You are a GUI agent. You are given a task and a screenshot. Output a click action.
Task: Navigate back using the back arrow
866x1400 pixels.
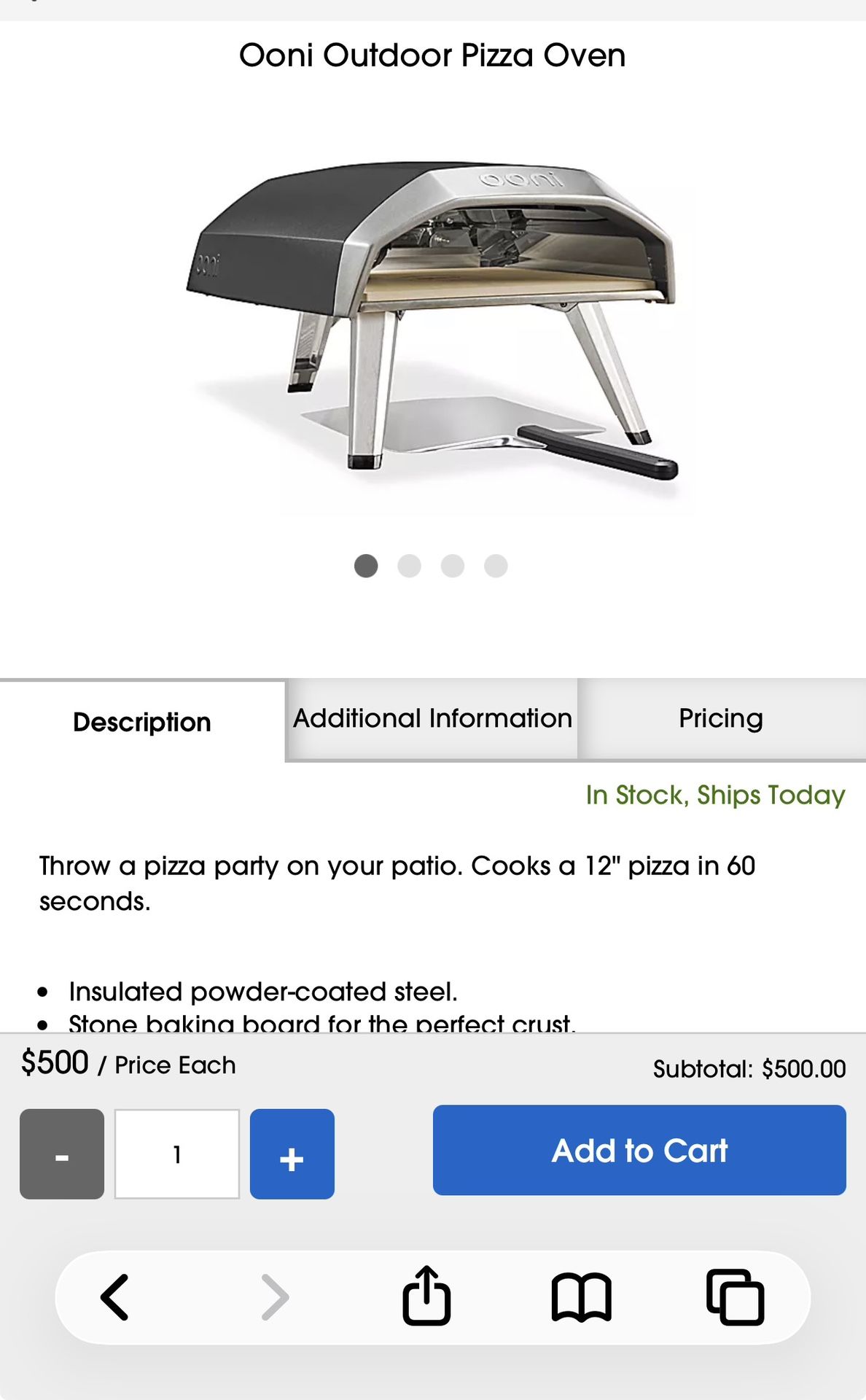click(118, 1297)
